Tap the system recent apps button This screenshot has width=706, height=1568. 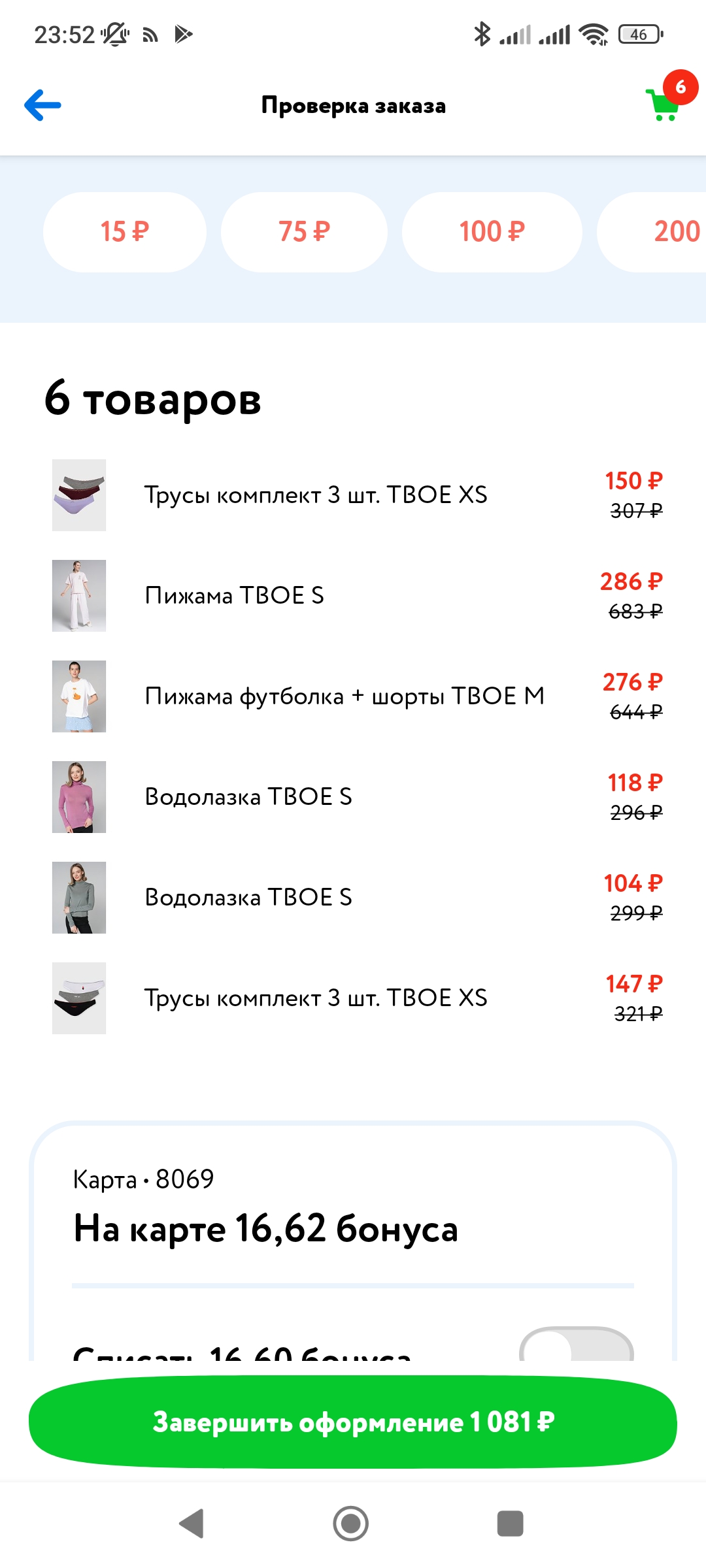click(x=510, y=1524)
